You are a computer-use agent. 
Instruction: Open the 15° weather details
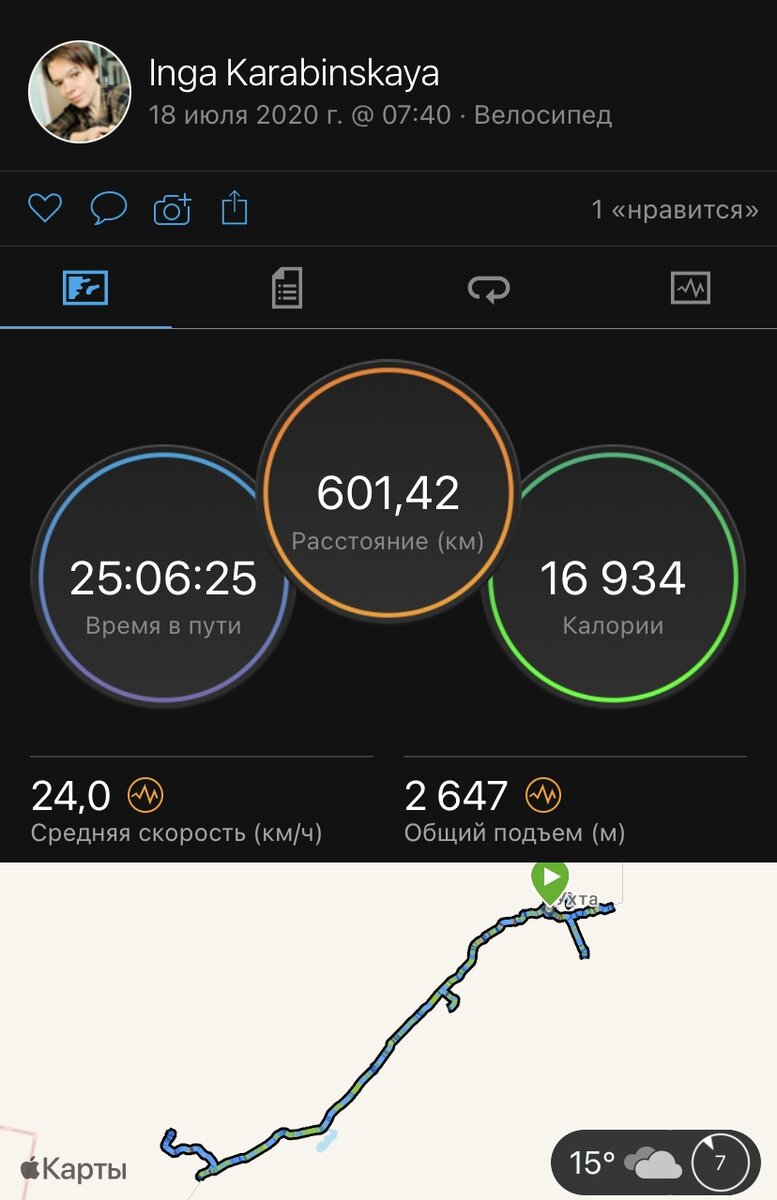coord(626,1163)
